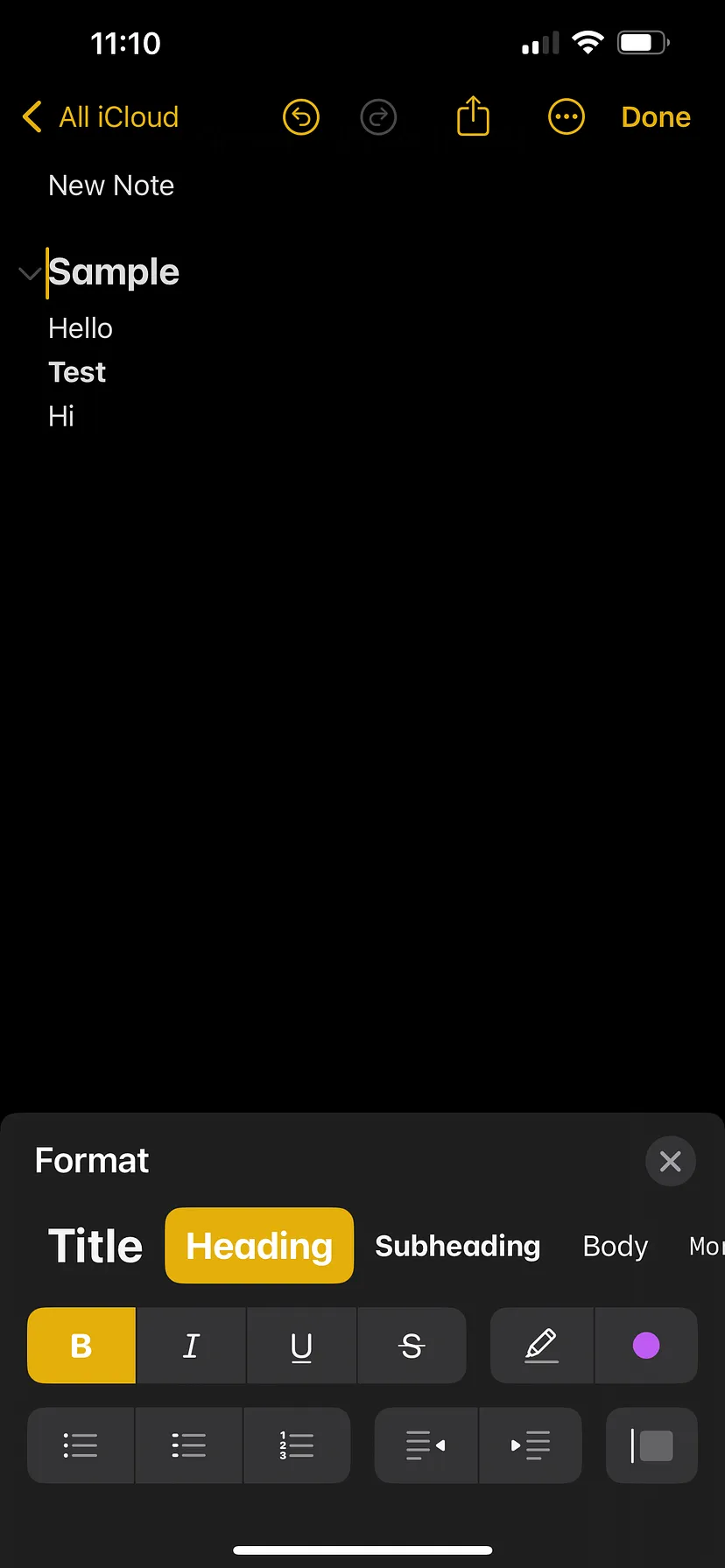Close the Format panel

point(670,1161)
